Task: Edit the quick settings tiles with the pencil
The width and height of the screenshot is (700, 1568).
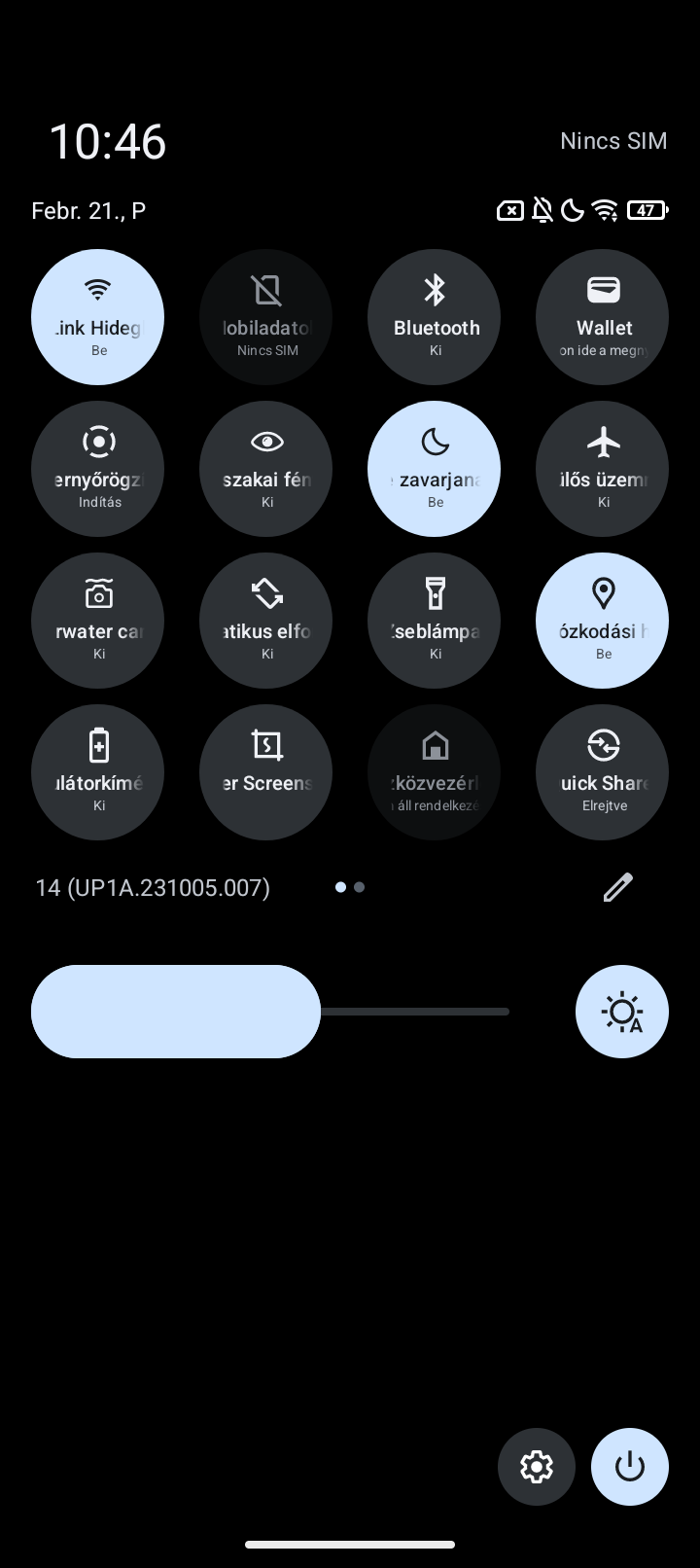Action: 618,887
